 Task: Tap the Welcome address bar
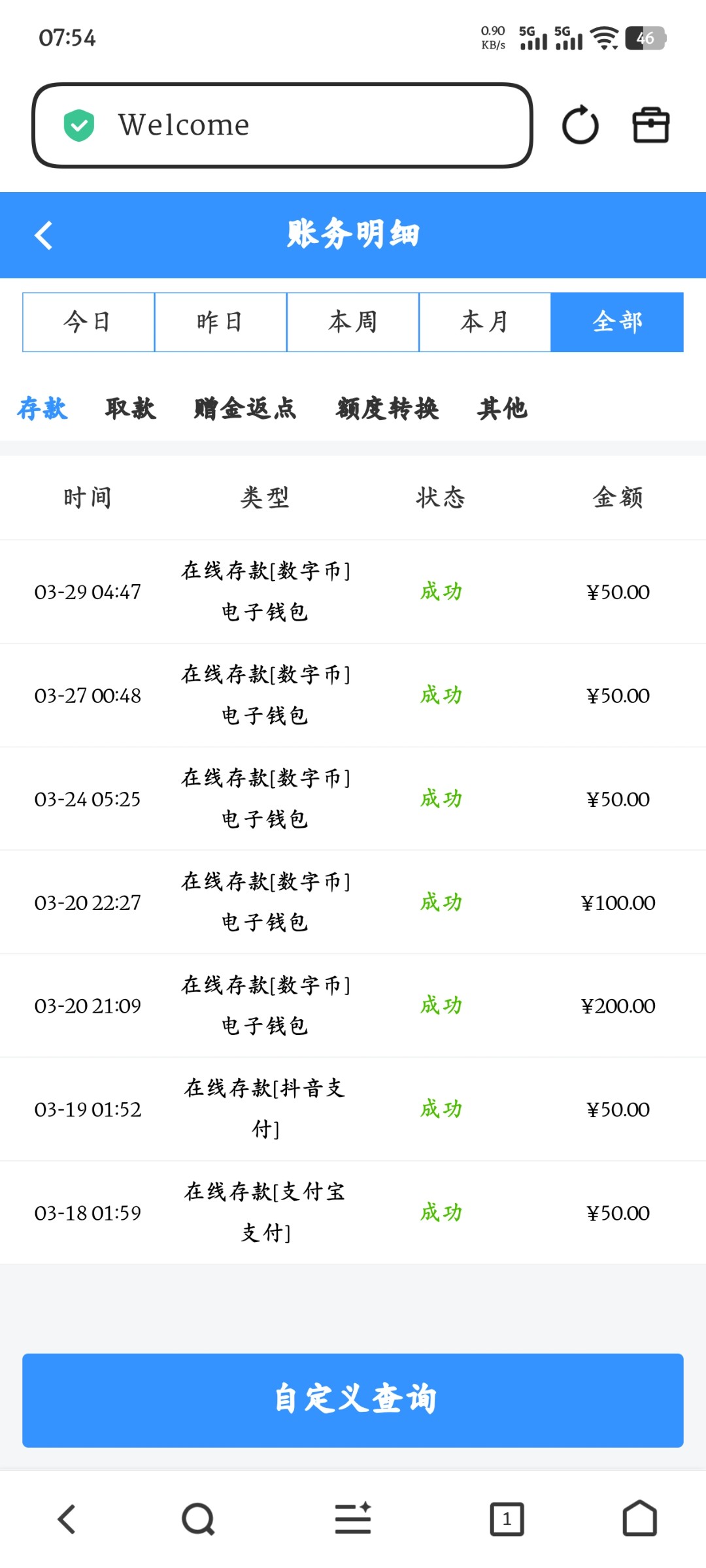282,125
